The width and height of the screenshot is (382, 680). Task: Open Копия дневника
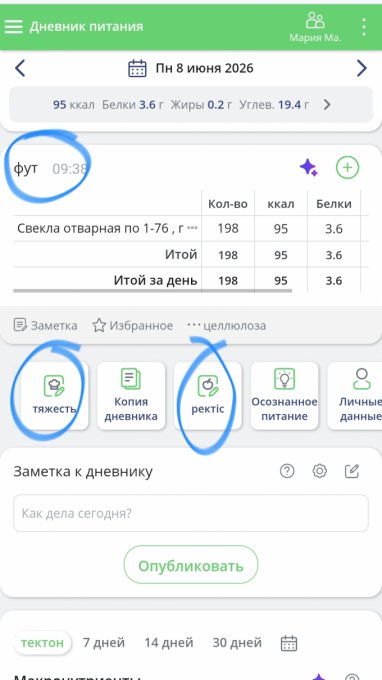coord(131,396)
